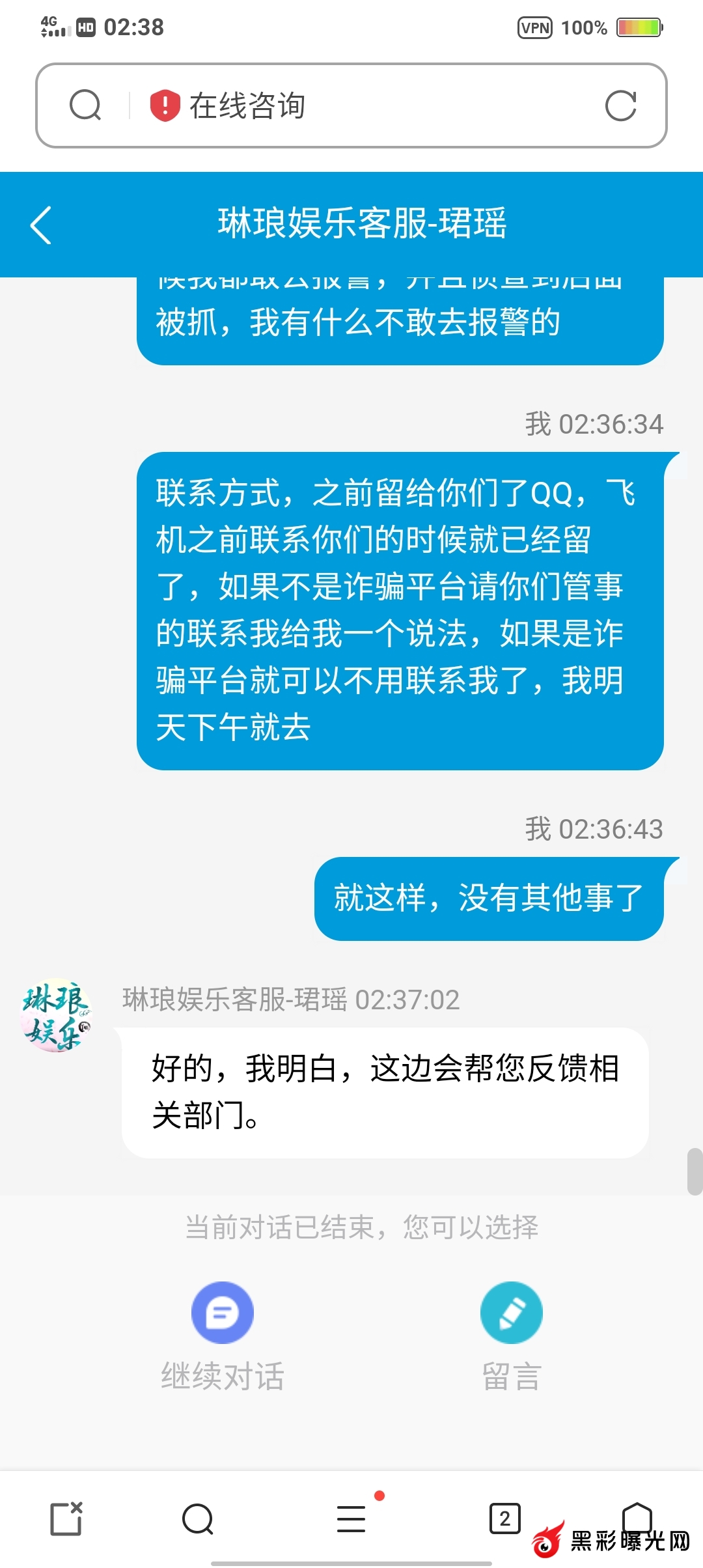Open the tab switcher showing 2 tabs

click(x=505, y=1519)
